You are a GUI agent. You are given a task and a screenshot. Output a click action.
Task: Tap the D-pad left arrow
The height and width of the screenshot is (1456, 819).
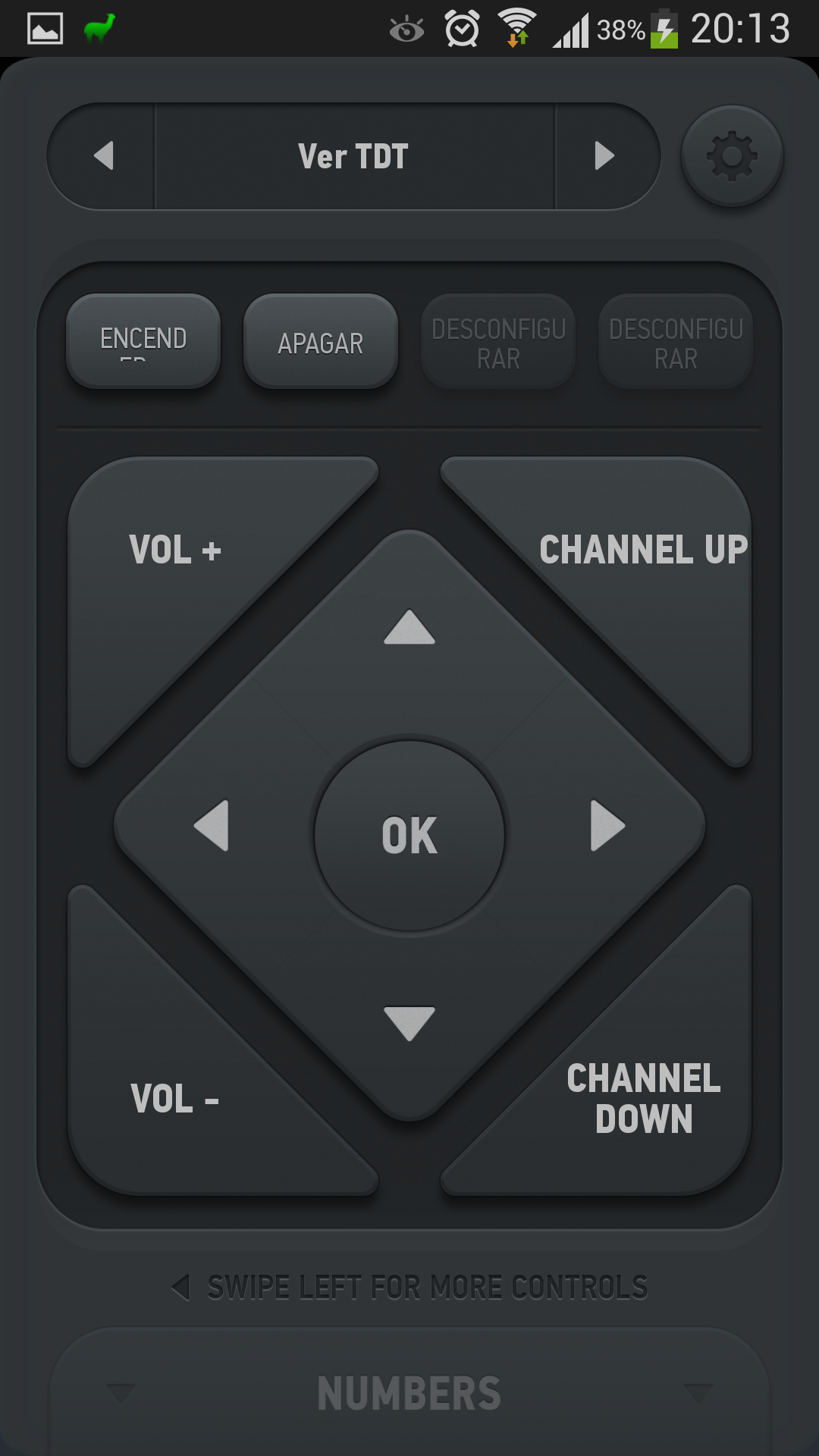point(212,825)
